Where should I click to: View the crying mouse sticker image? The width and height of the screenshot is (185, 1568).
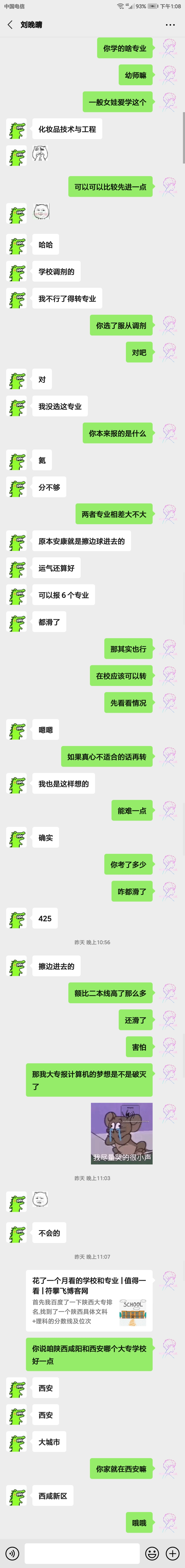(x=122, y=1133)
